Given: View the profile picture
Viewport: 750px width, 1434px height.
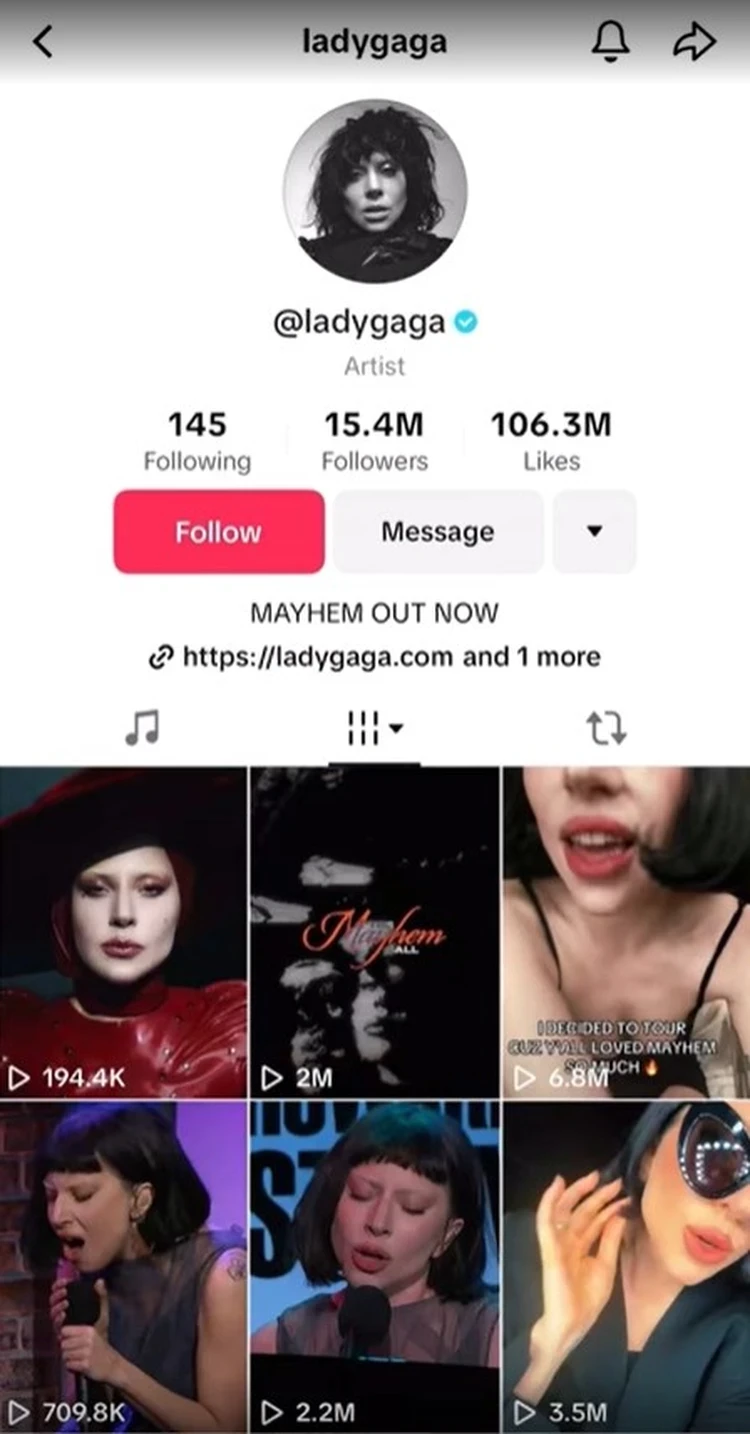Looking at the screenshot, I should [x=374, y=190].
